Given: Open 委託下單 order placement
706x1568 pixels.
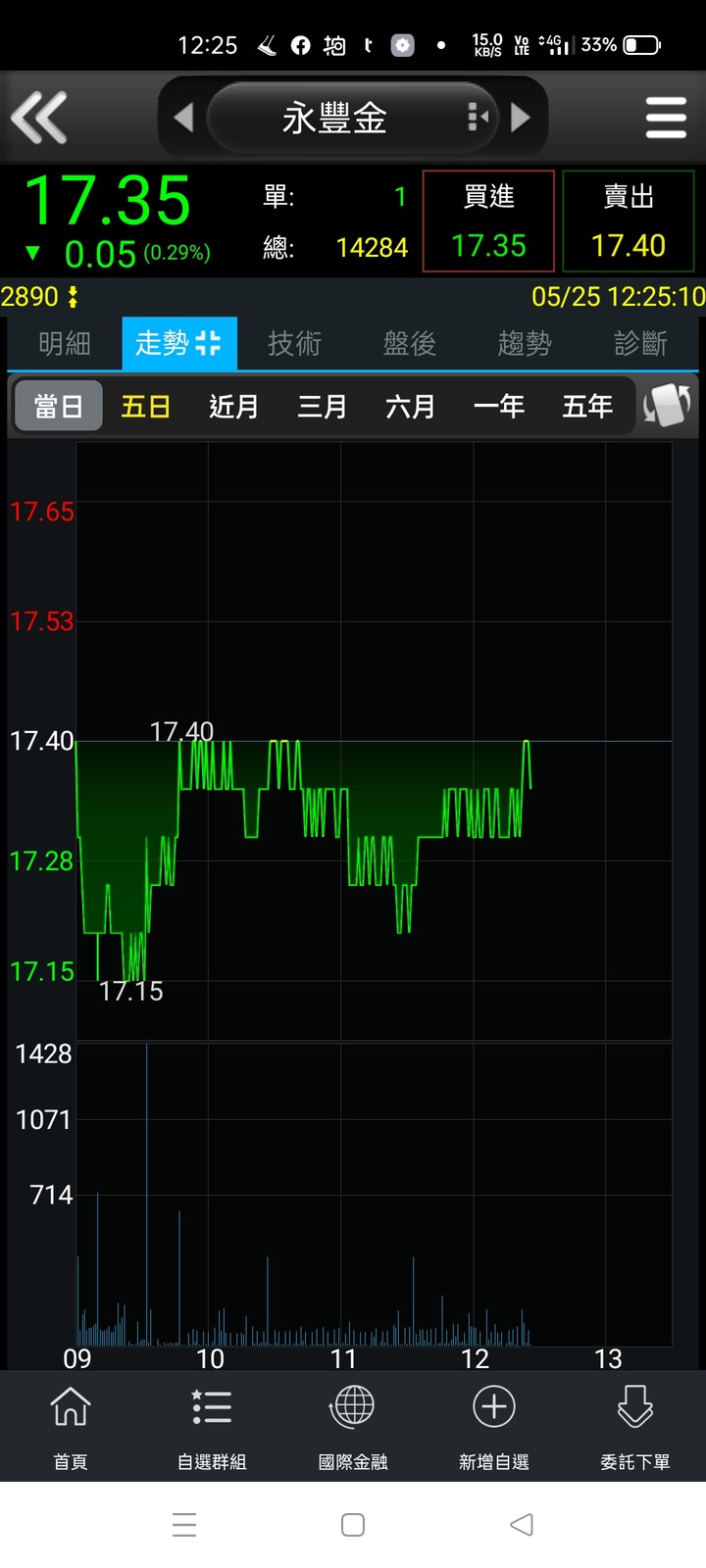Looking at the screenshot, I should pos(635,1427).
